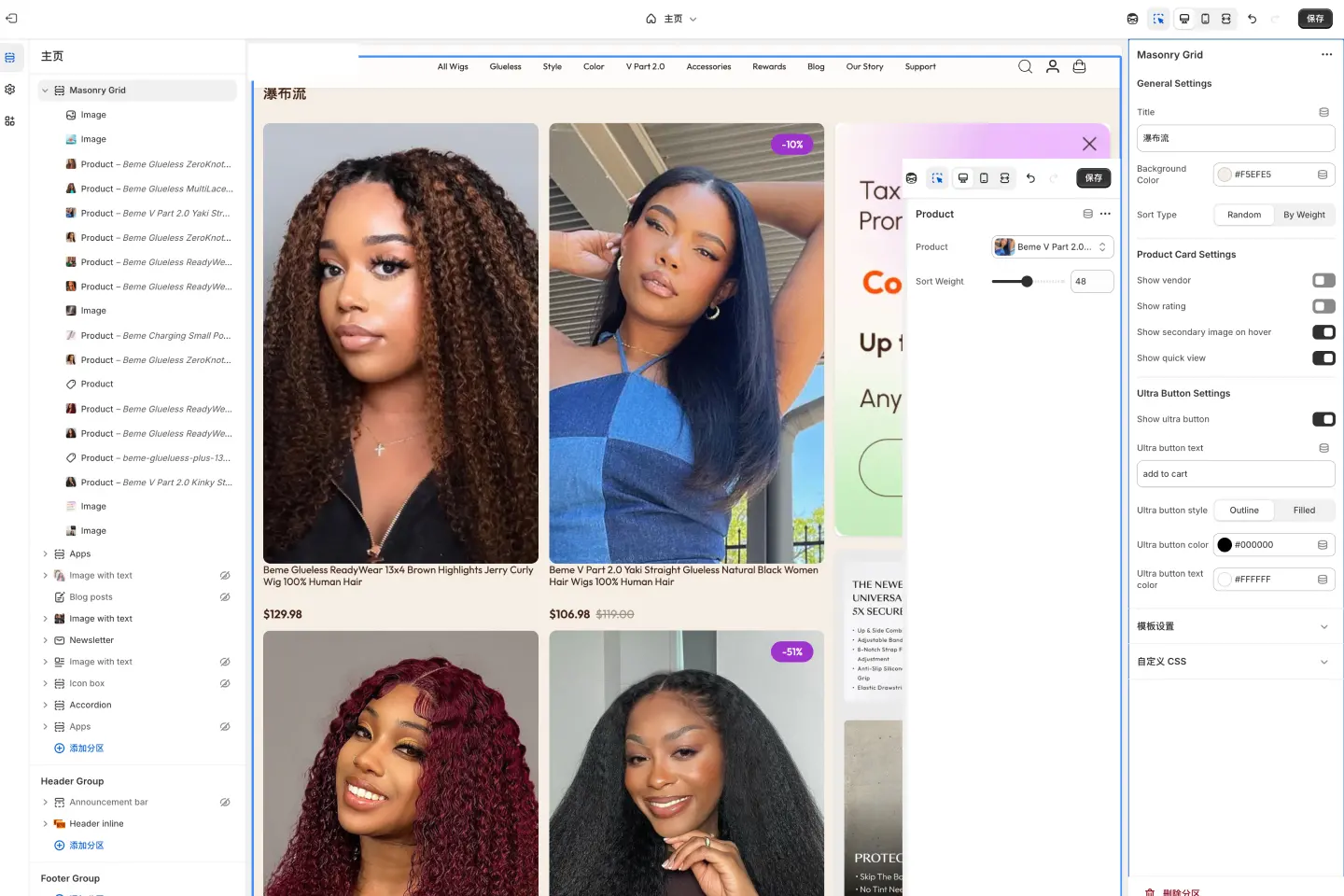Edit the Title text field
Image resolution: width=1344 pixels, height=896 pixels.
point(1235,138)
